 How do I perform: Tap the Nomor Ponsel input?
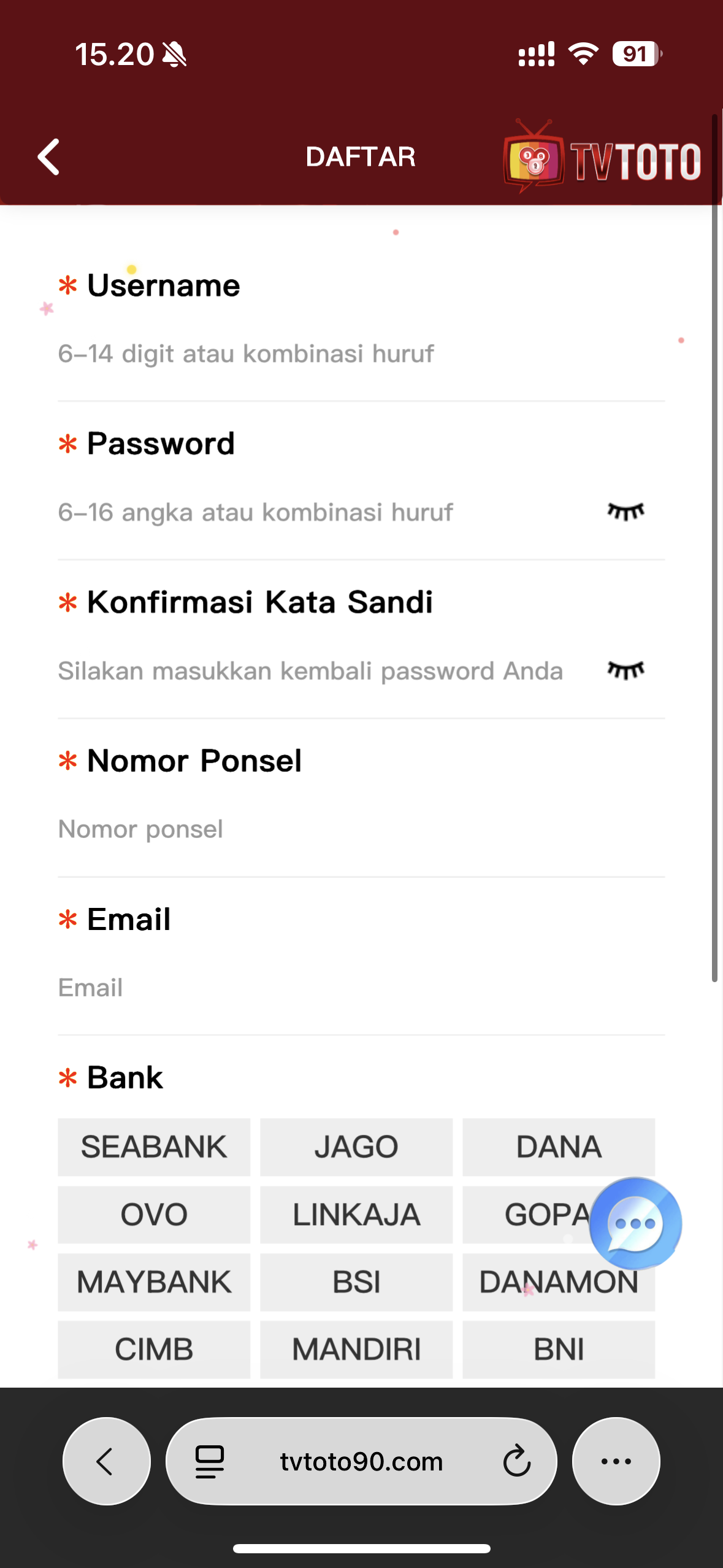click(x=361, y=829)
